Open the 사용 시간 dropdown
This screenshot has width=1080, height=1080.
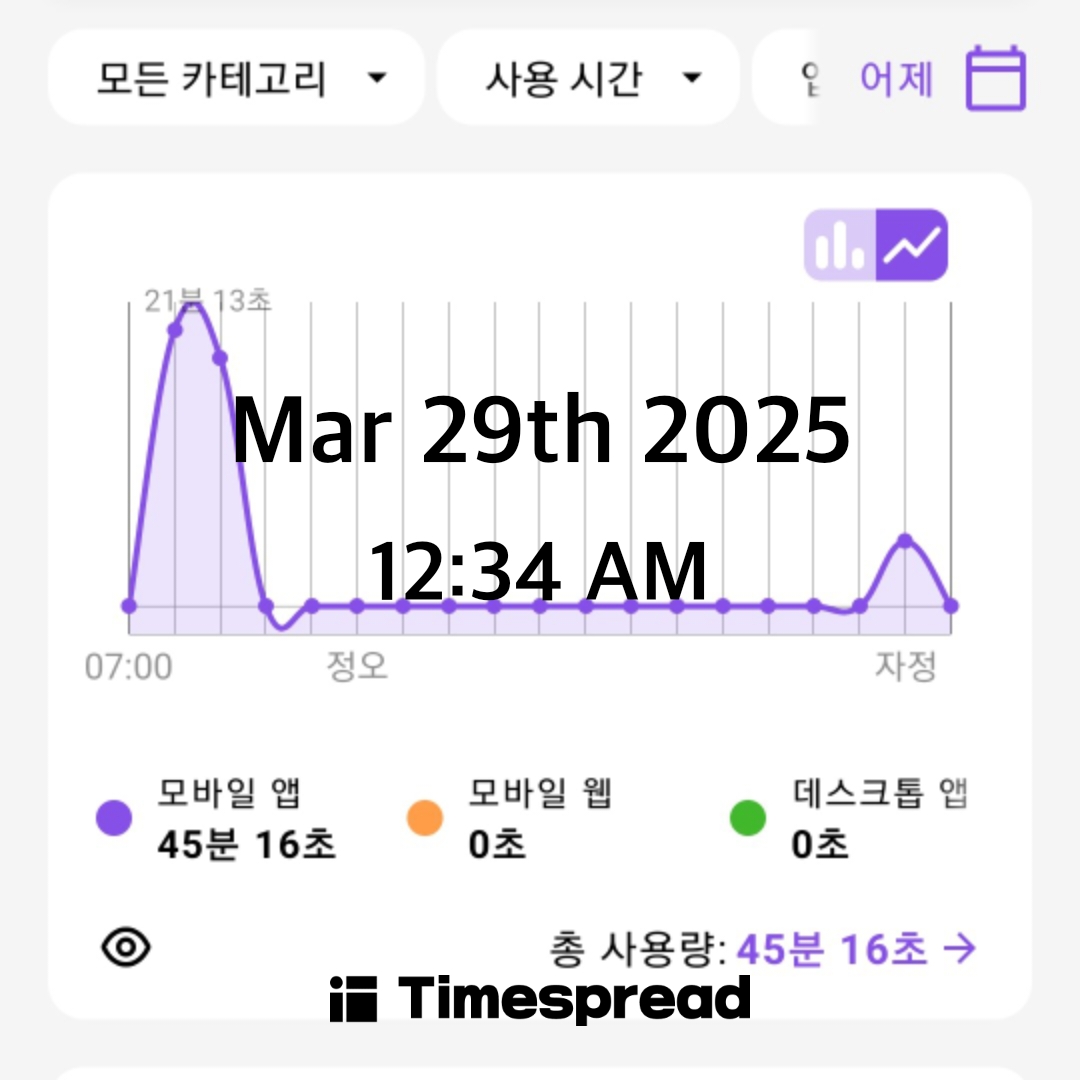[x=590, y=78]
